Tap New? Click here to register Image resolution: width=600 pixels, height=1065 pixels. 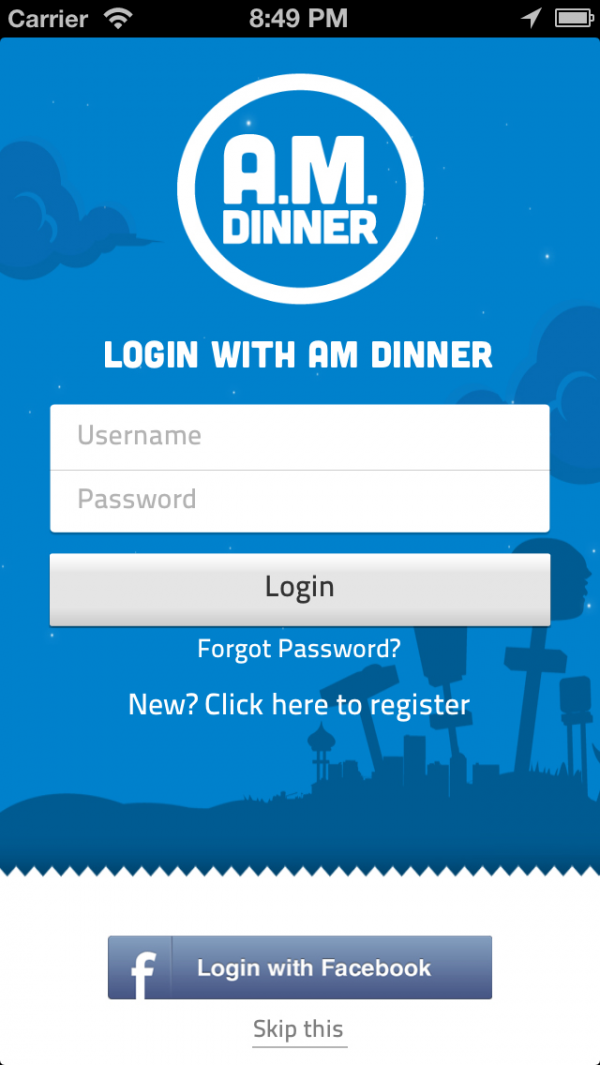pos(299,704)
